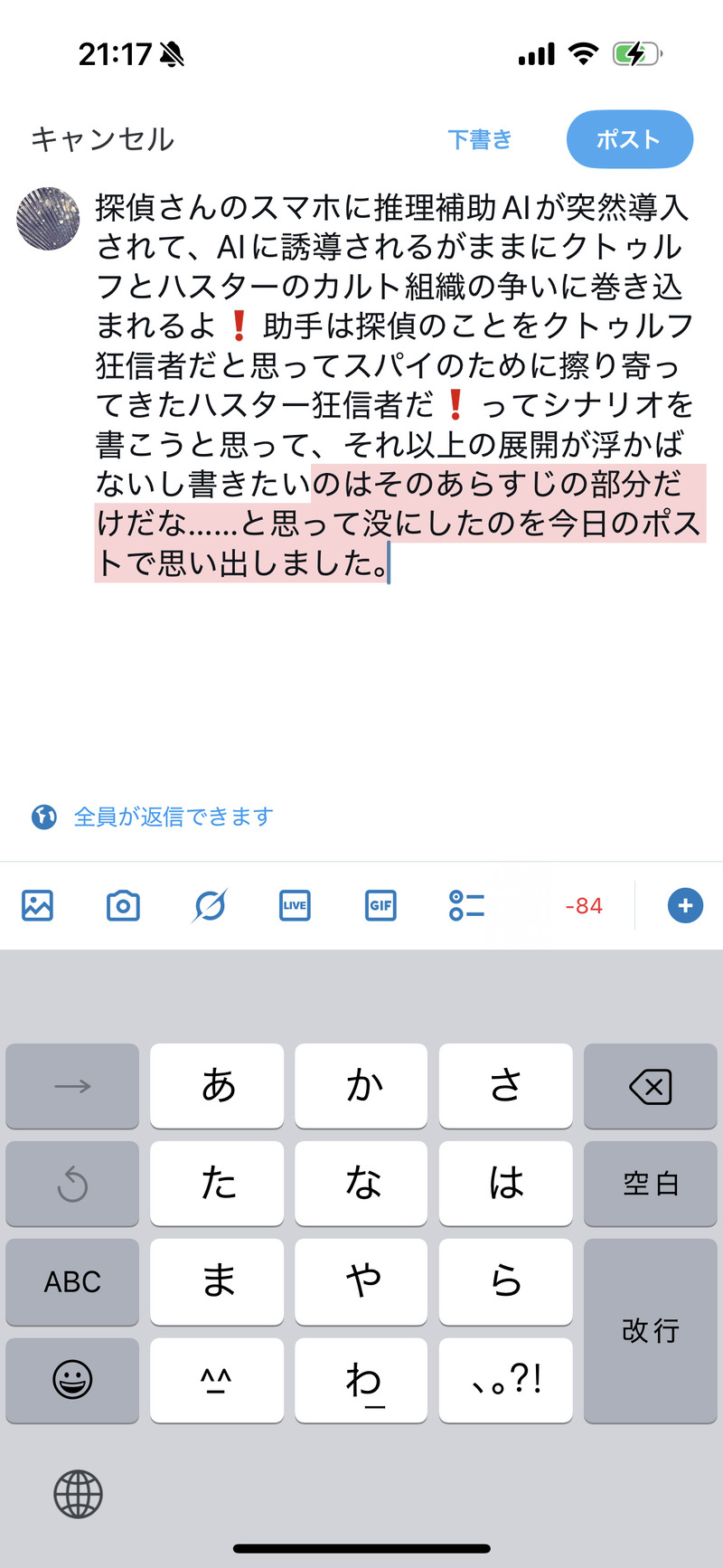Insert a line break with 改行

click(x=650, y=1330)
